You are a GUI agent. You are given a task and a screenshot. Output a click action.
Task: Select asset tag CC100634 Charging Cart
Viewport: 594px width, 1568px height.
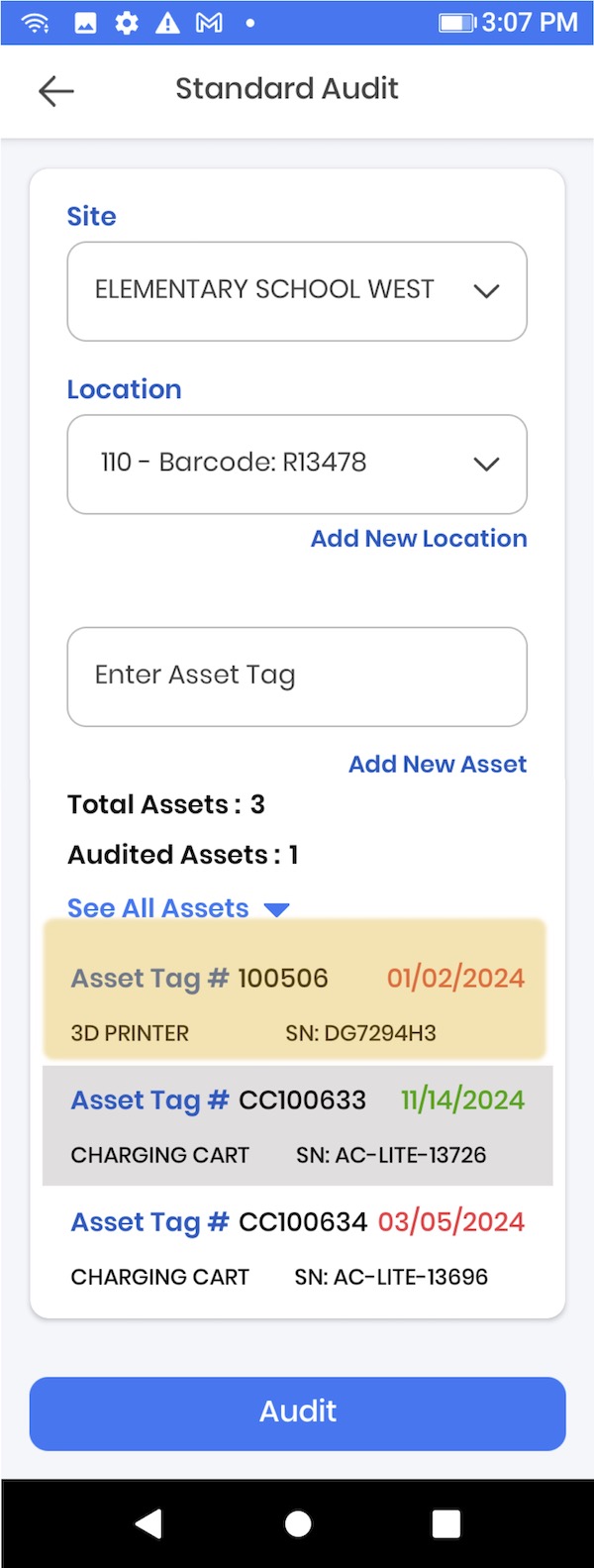tap(297, 1247)
